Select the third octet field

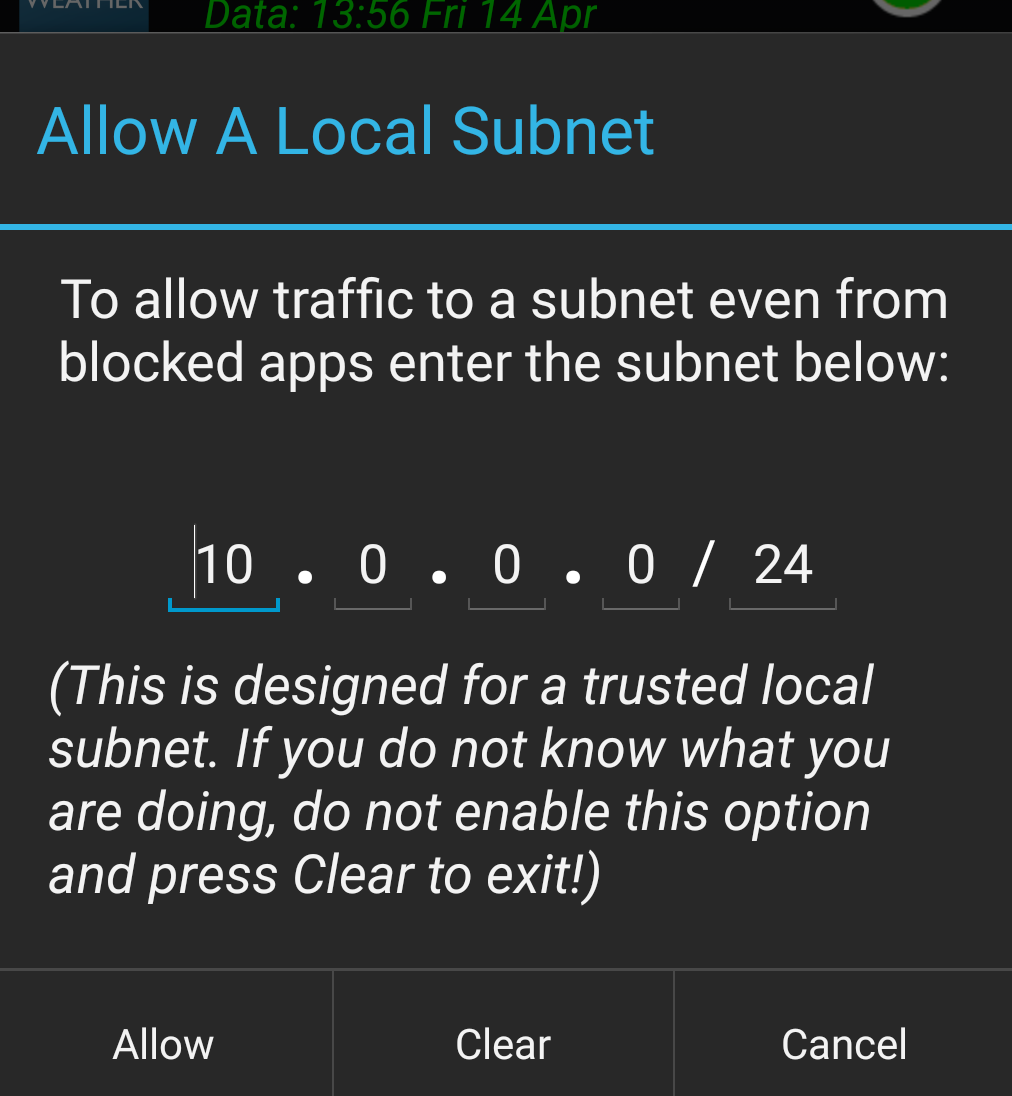click(507, 567)
